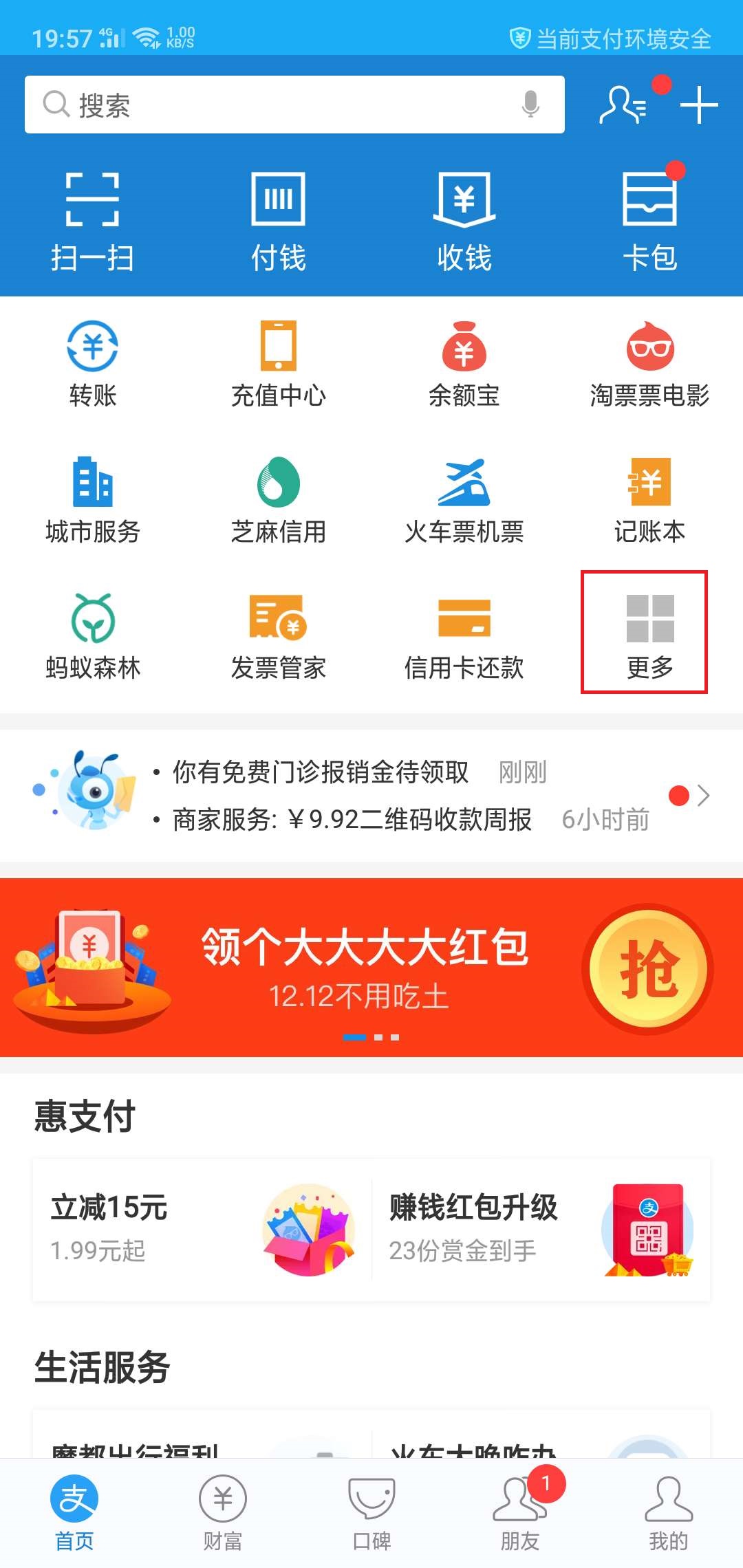Viewport: 743px width, 1568px height.
Task: Open 充值中心
Action: 278,364
